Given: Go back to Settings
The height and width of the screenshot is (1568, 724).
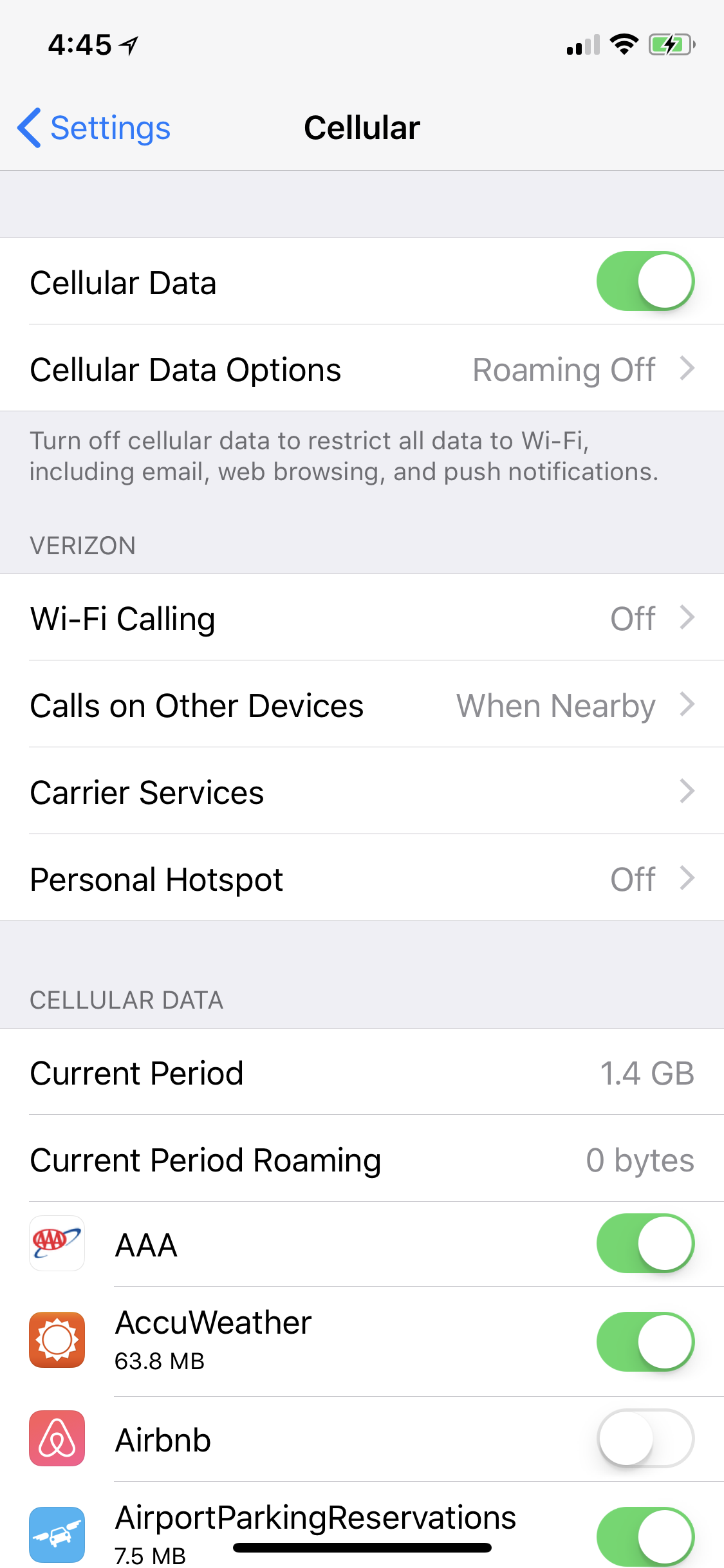Looking at the screenshot, I should point(94,127).
